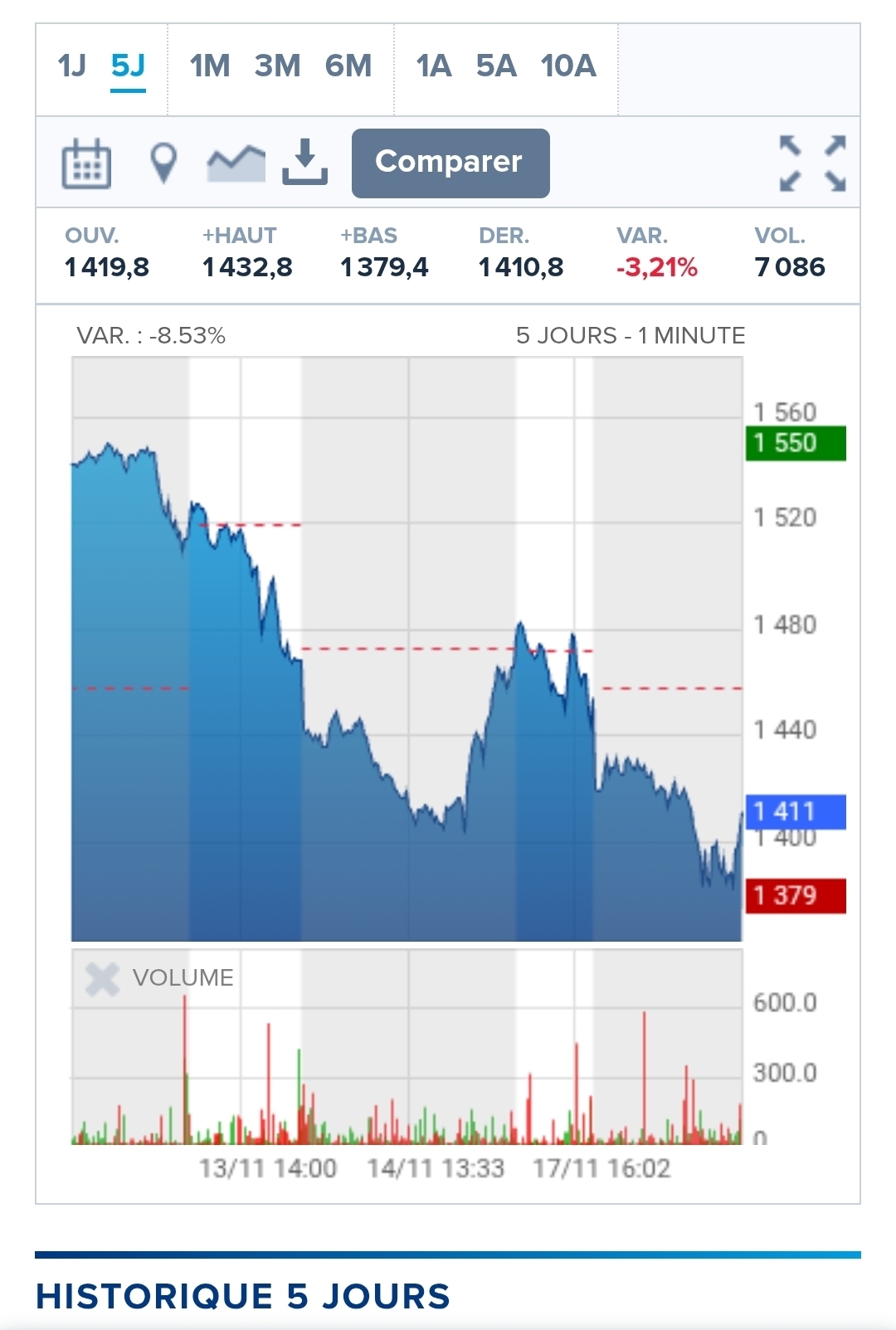The image size is (896, 1330).
Task: Select the 5J time range
Action: point(129,66)
